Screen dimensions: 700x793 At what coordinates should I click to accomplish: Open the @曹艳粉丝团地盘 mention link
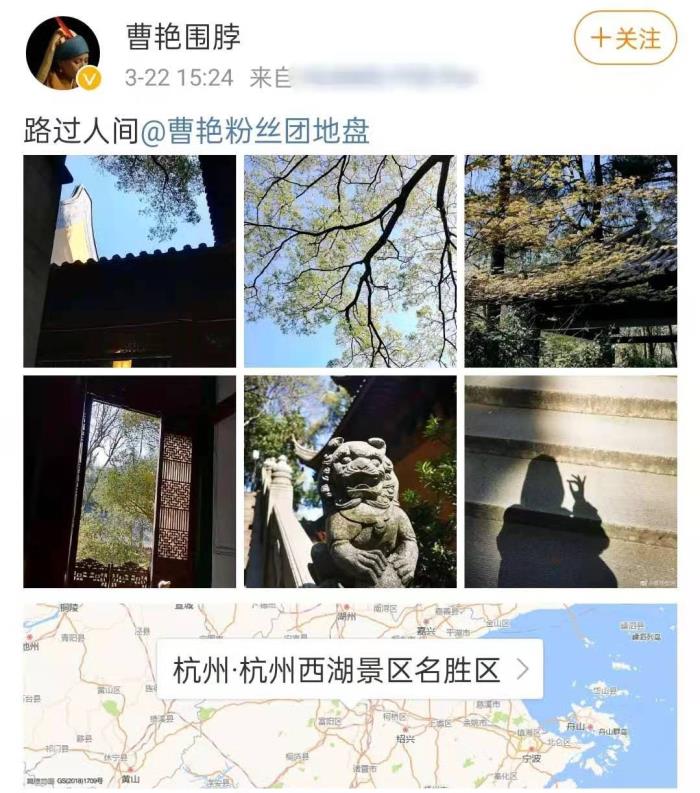point(255,131)
